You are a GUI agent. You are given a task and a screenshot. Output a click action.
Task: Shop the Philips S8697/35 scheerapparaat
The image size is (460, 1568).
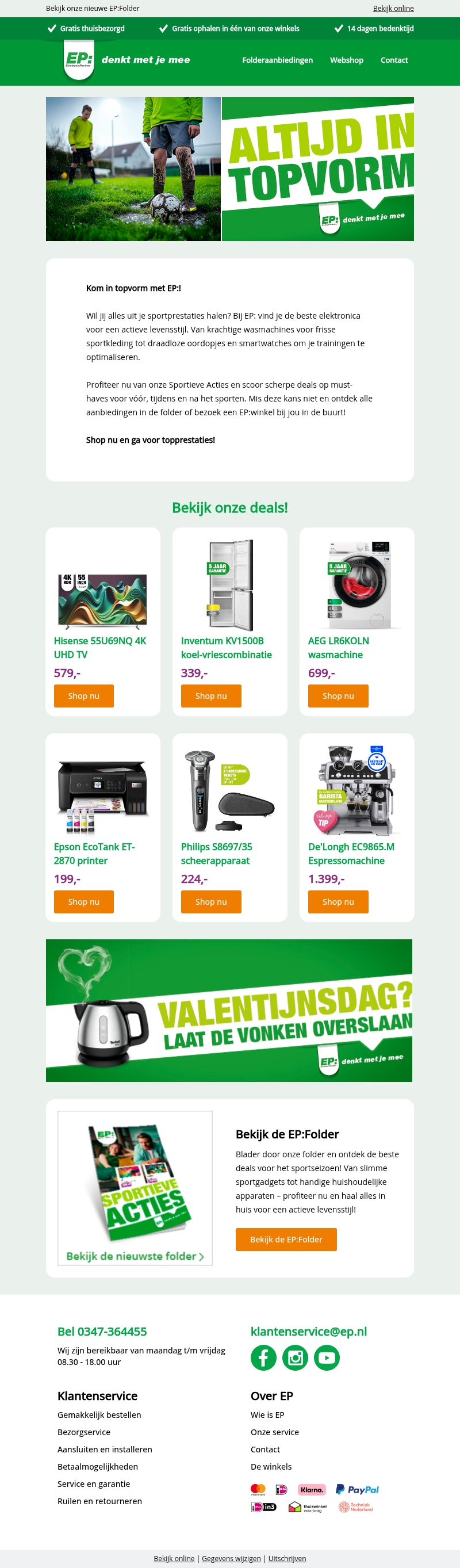point(210,901)
